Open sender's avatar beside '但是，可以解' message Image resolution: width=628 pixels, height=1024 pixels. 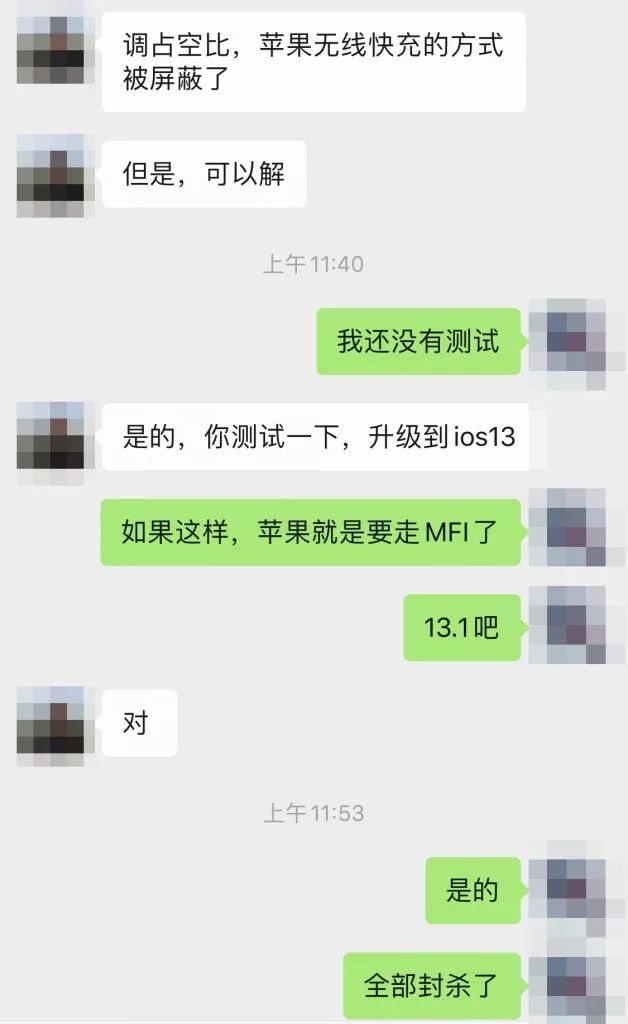point(57,176)
